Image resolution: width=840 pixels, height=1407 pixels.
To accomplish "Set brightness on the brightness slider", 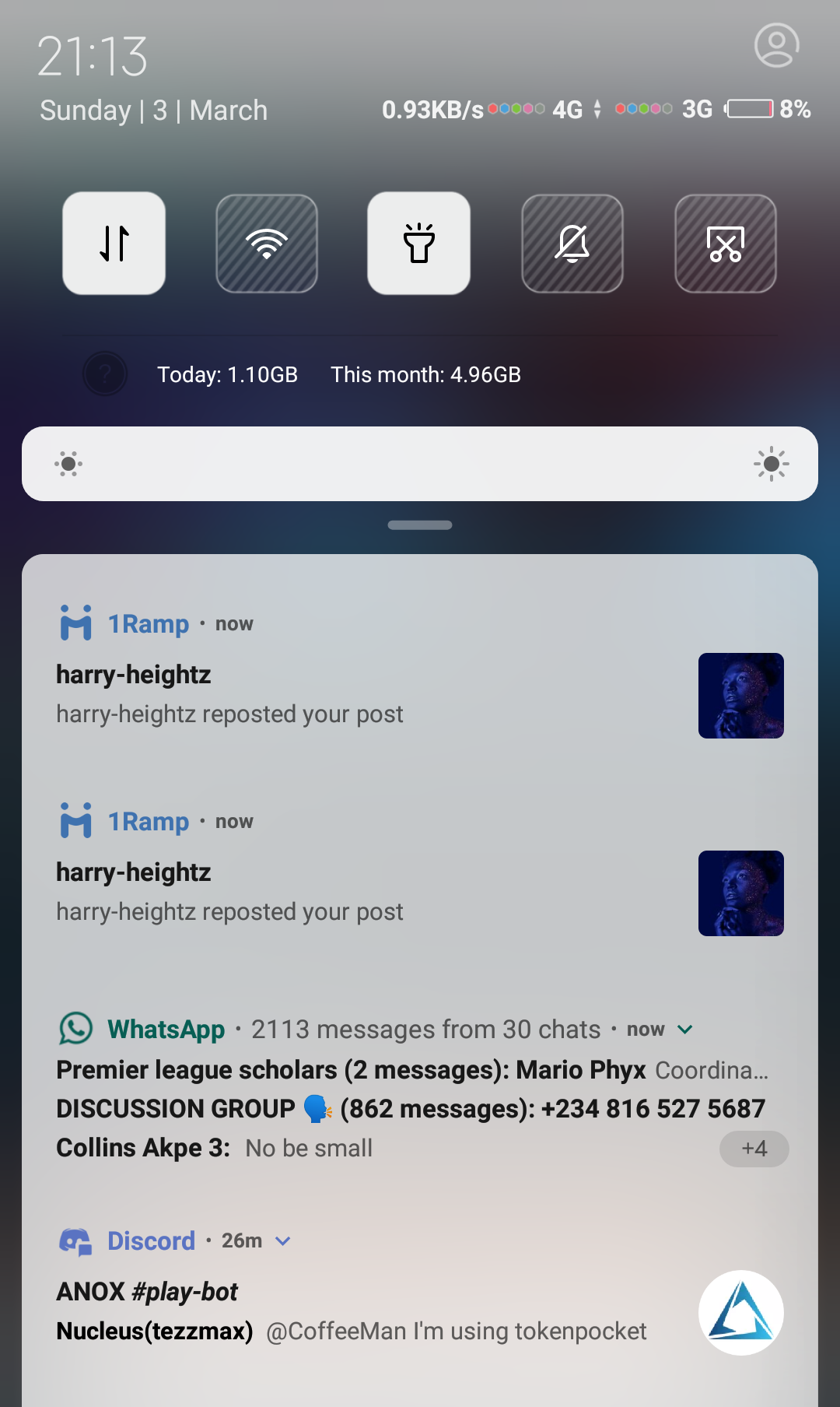I will (x=420, y=464).
